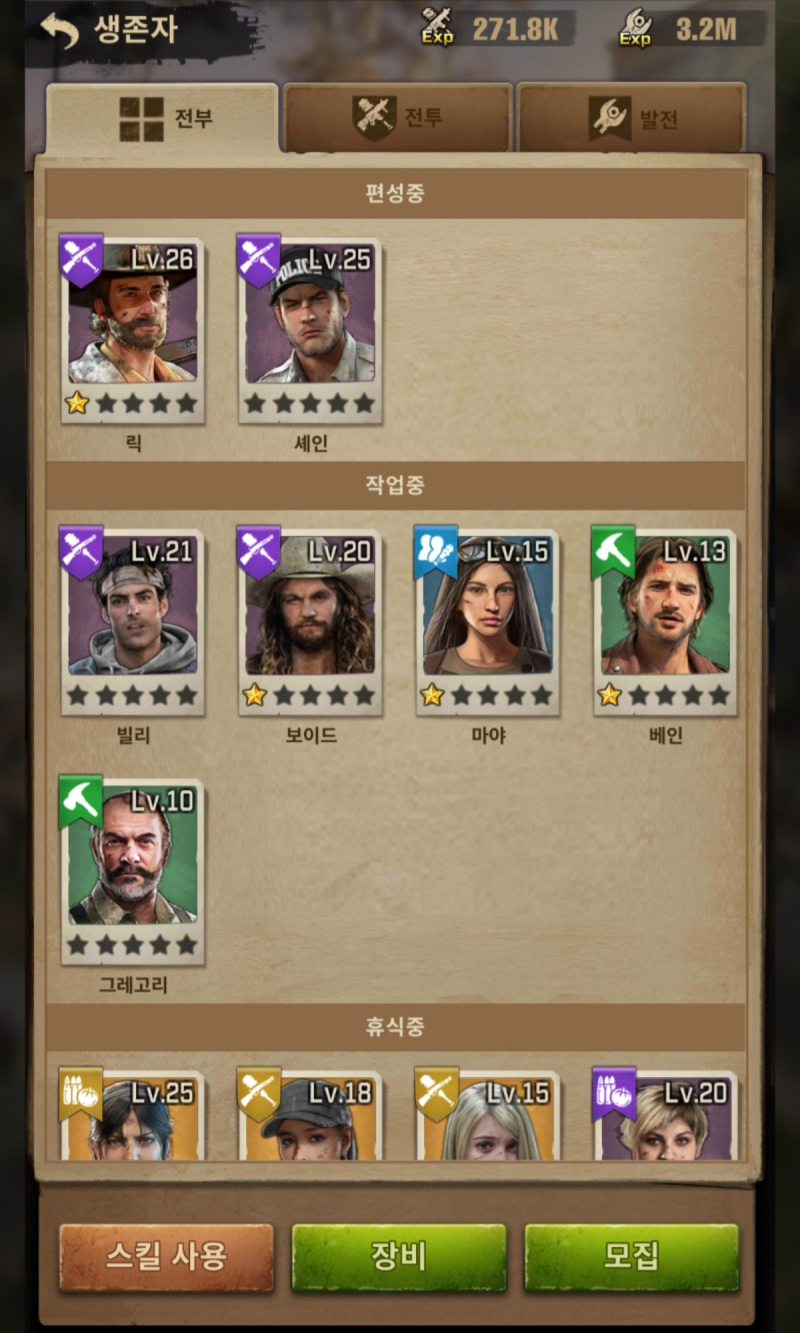Switch to the 전투 tab
The height and width of the screenshot is (1333, 800).
click(x=398, y=118)
